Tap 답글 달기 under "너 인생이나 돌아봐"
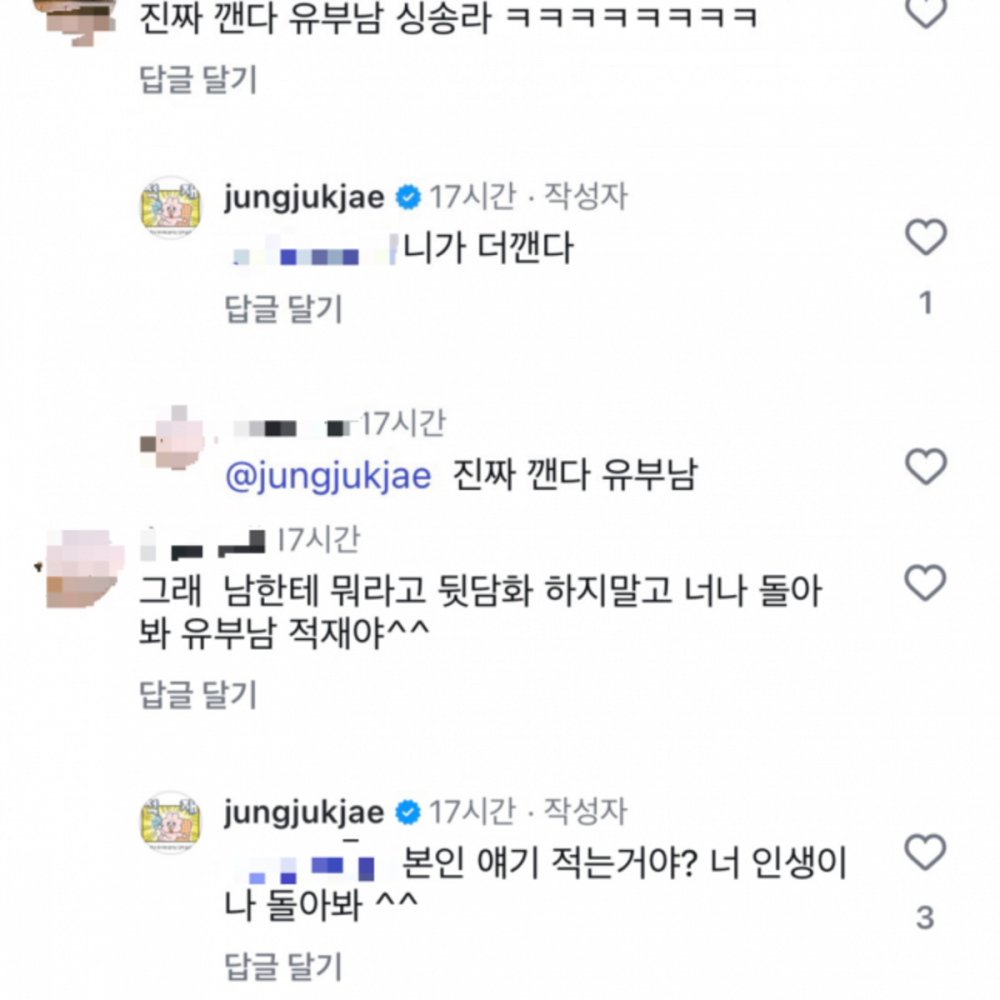Screen dimensions: 1000x1000 tap(284, 966)
